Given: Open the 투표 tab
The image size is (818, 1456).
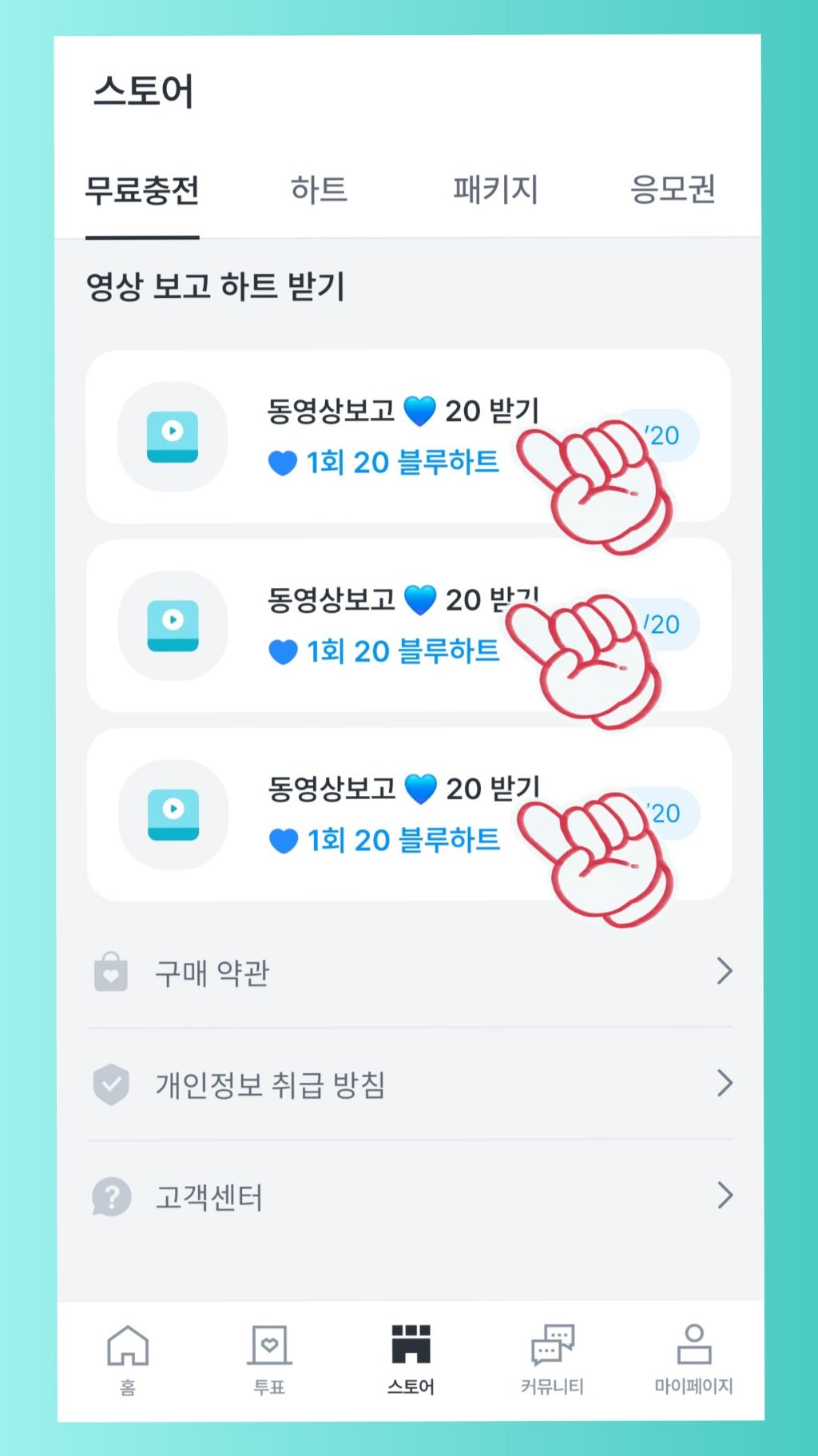Looking at the screenshot, I should pyautogui.click(x=269, y=1359).
